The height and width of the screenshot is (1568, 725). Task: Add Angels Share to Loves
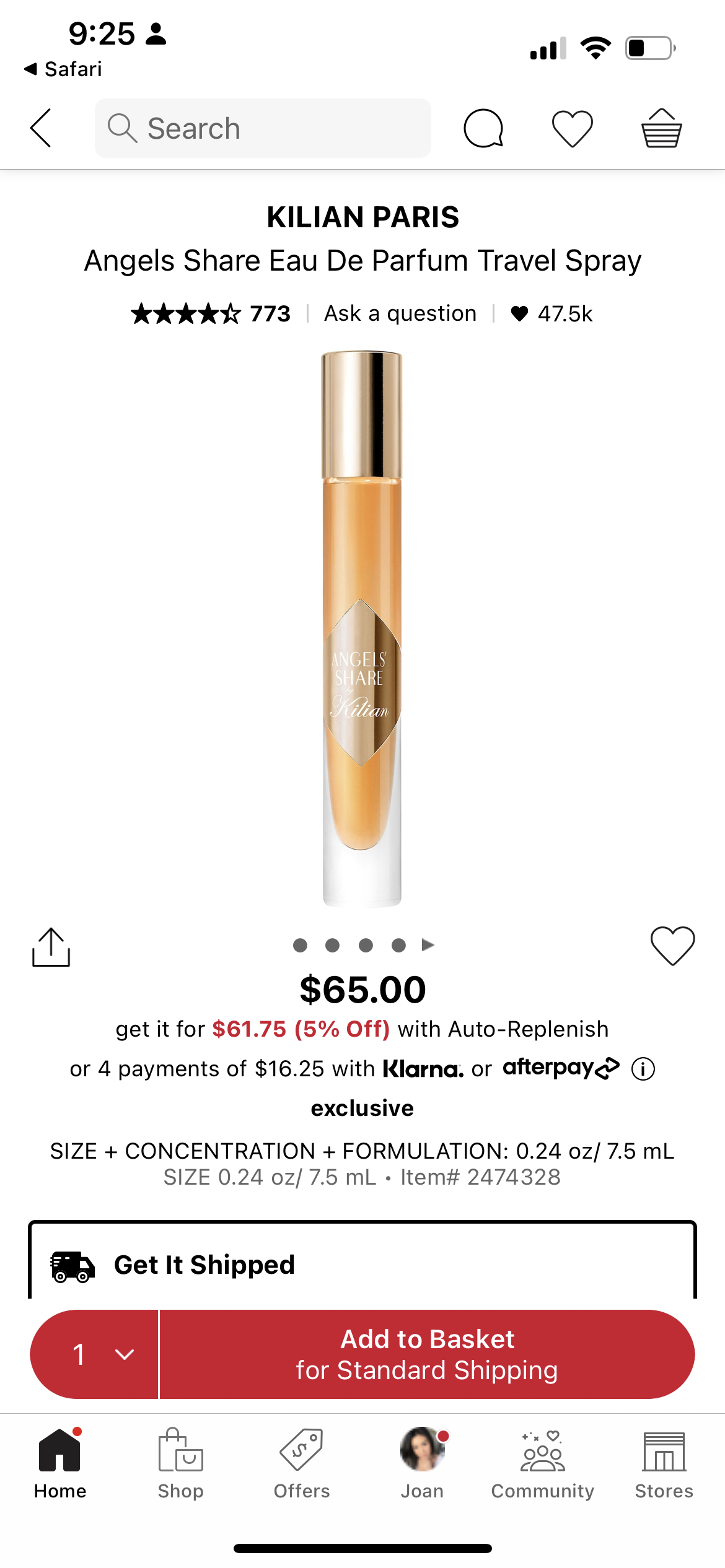[x=672, y=946]
